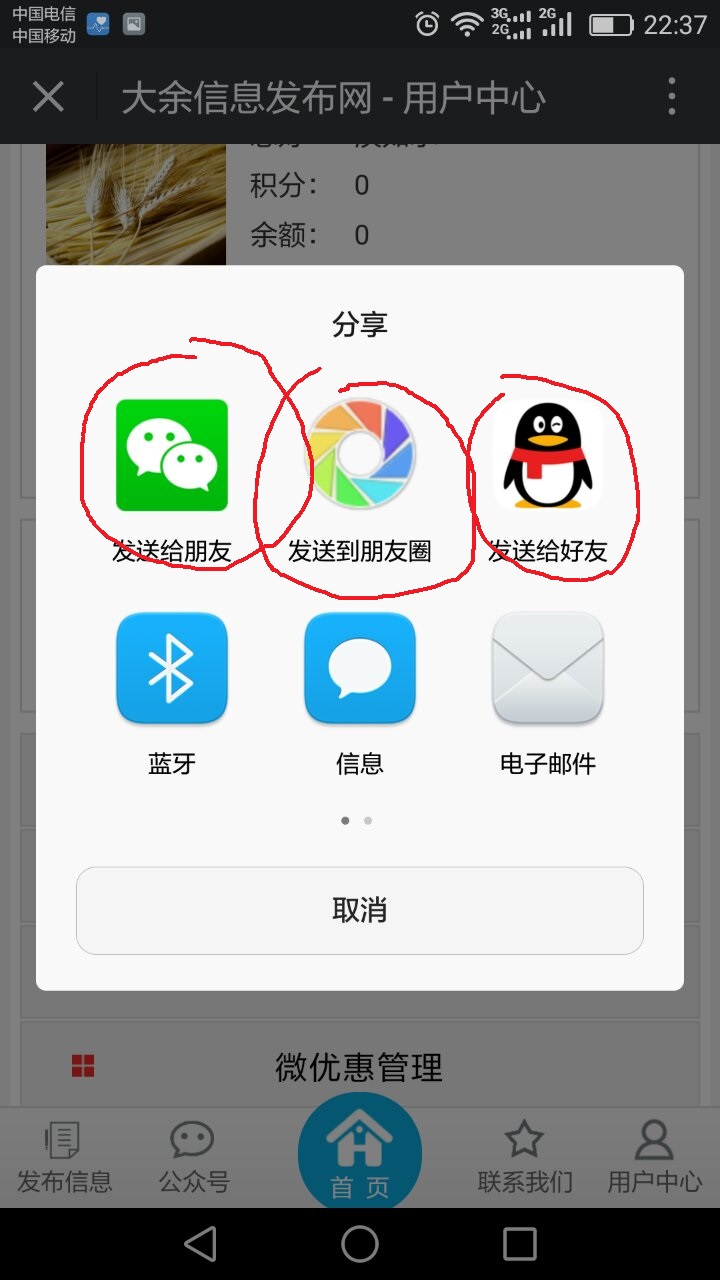
Task: Tap the system back button
Action: pyautogui.click(x=200, y=1244)
